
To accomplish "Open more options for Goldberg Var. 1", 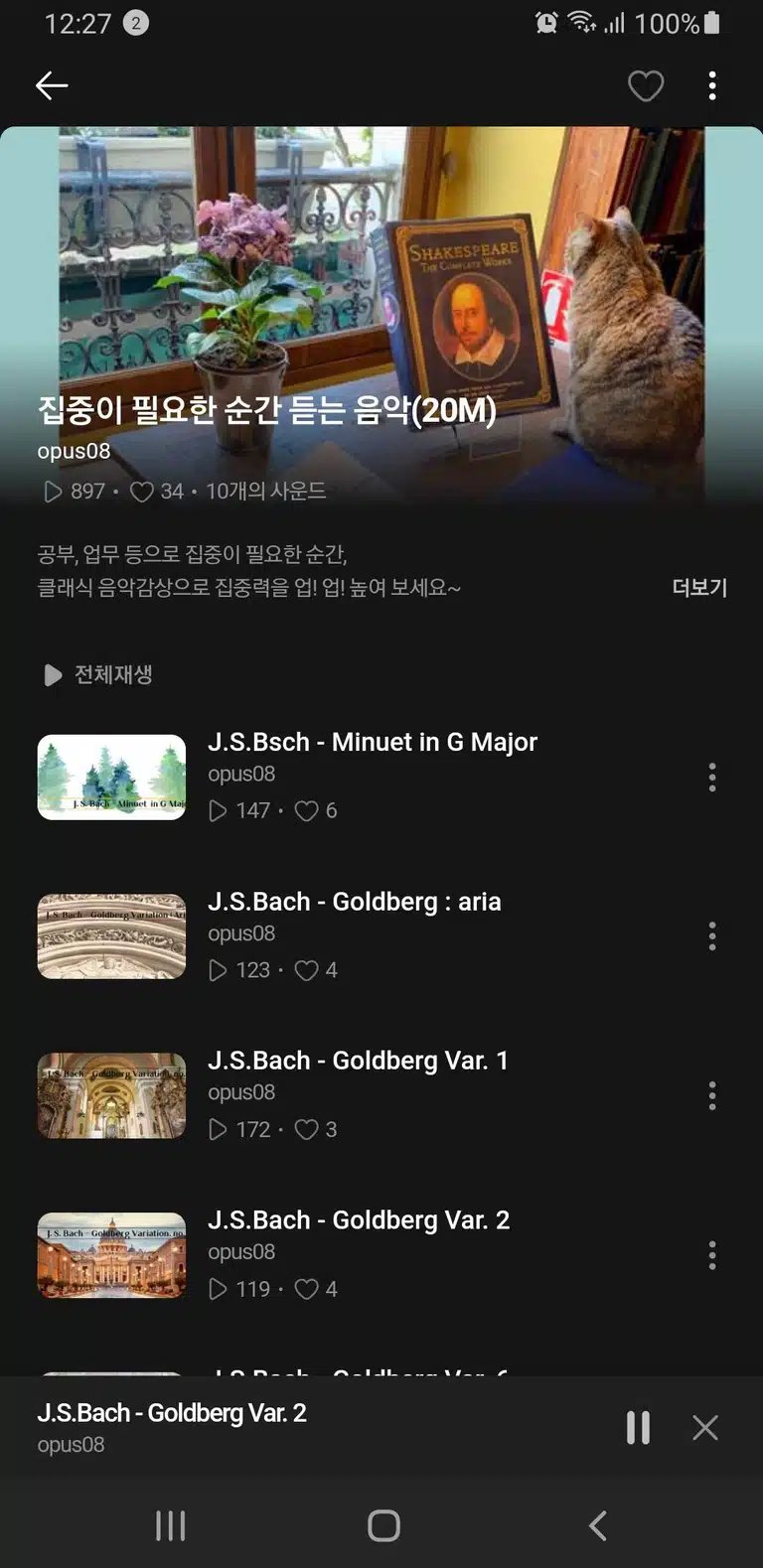I will (x=712, y=1095).
